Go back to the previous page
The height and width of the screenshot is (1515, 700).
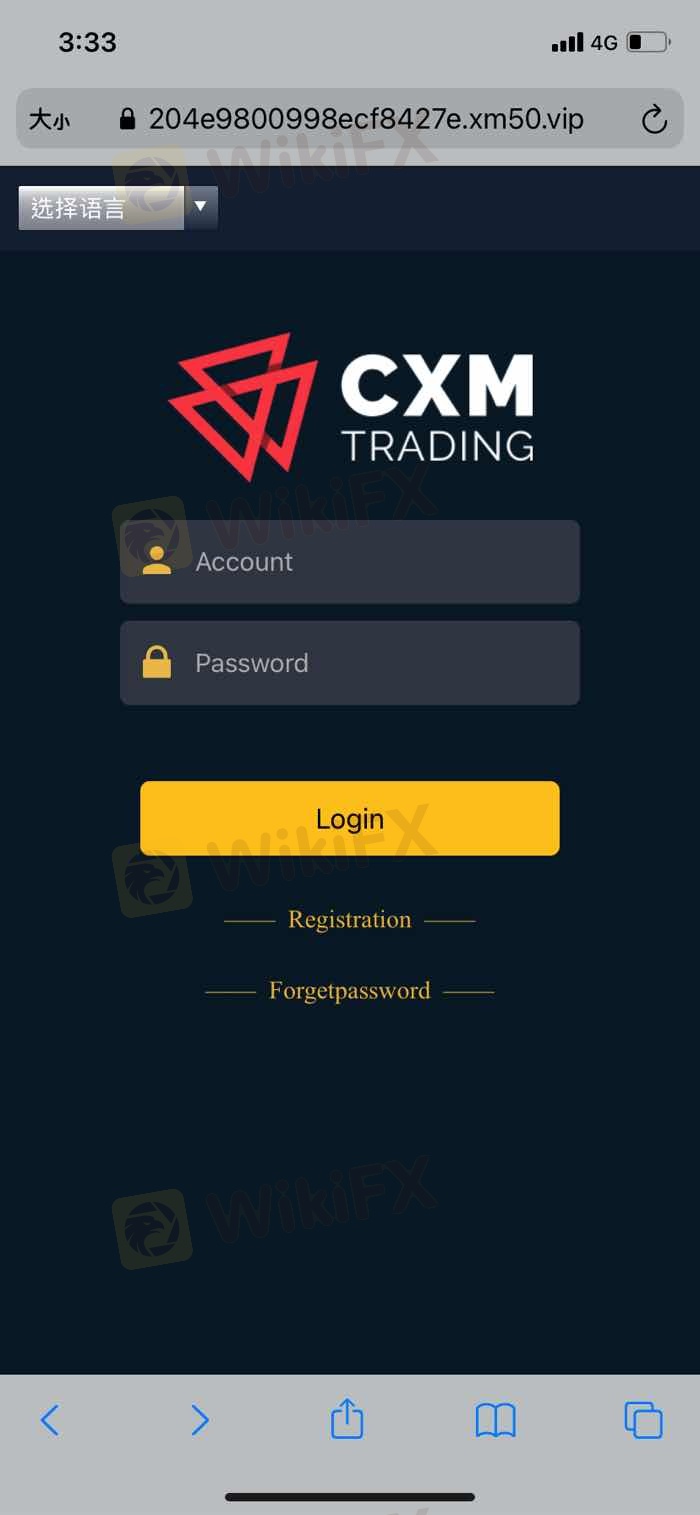click(x=50, y=1419)
